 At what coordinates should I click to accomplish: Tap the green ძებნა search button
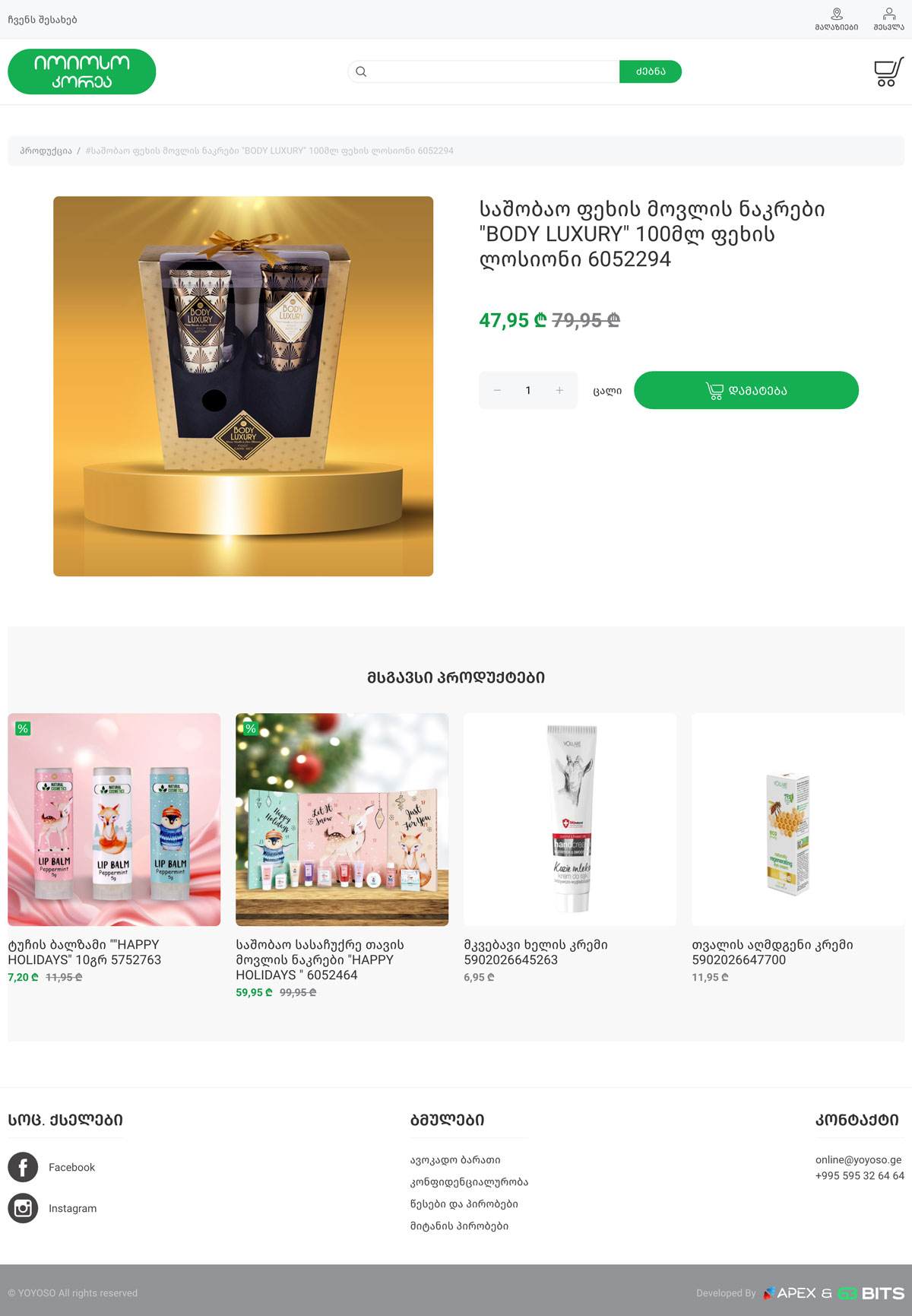click(x=650, y=71)
